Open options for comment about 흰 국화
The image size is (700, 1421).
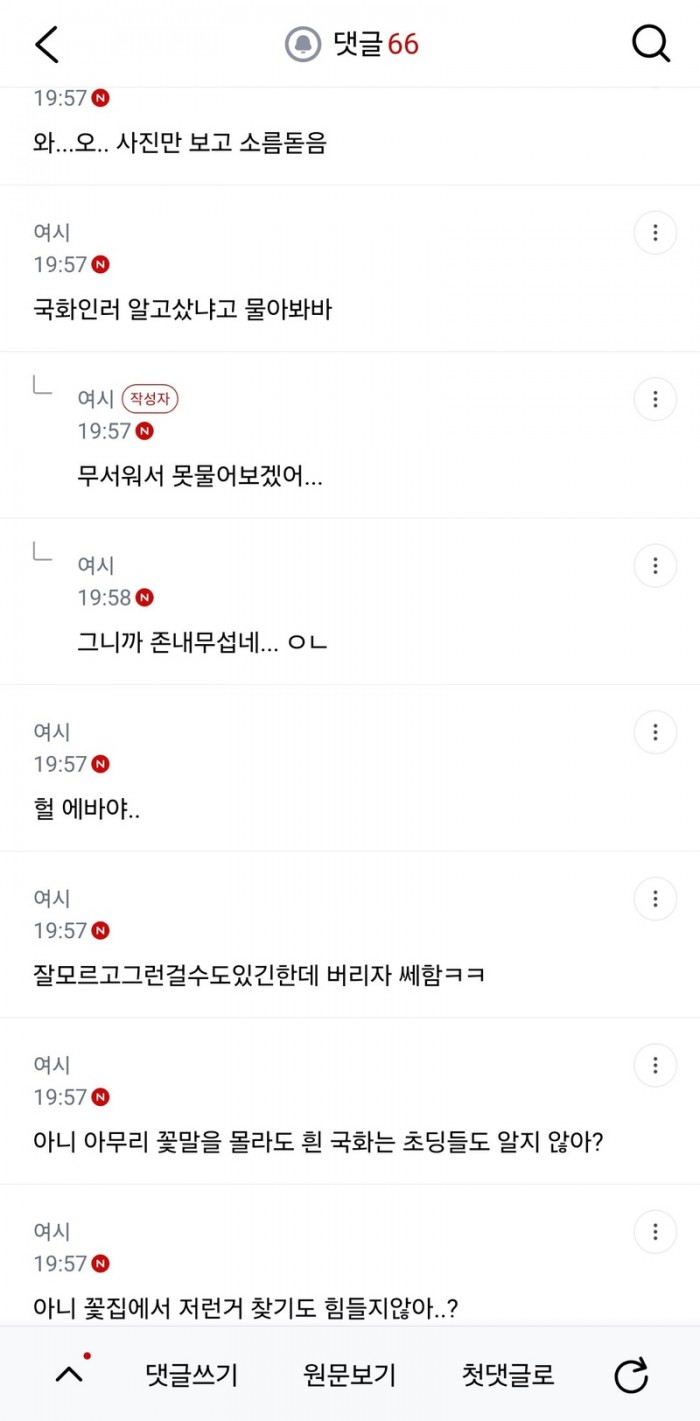pyautogui.click(x=655, y=1065)
